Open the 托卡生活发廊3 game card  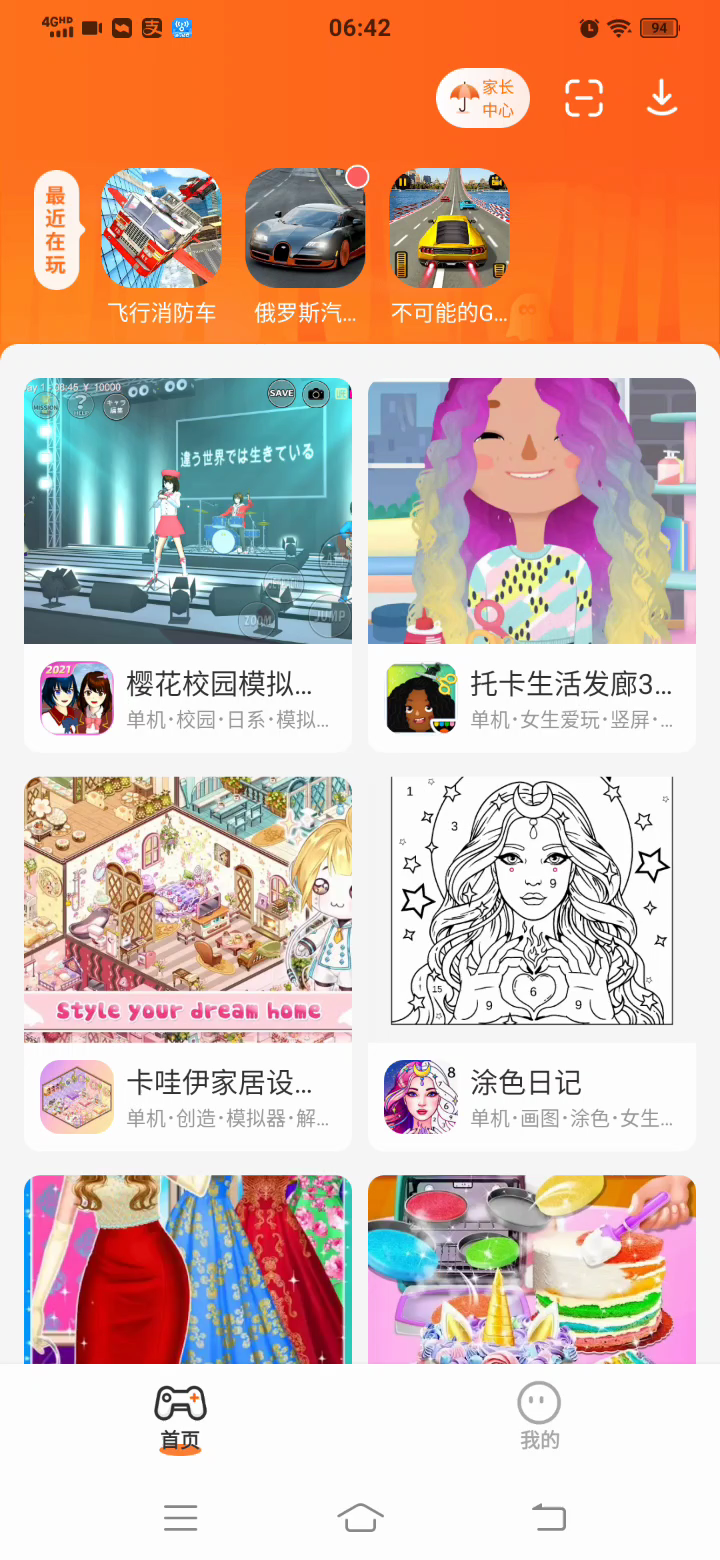click(x=532, y=564)
